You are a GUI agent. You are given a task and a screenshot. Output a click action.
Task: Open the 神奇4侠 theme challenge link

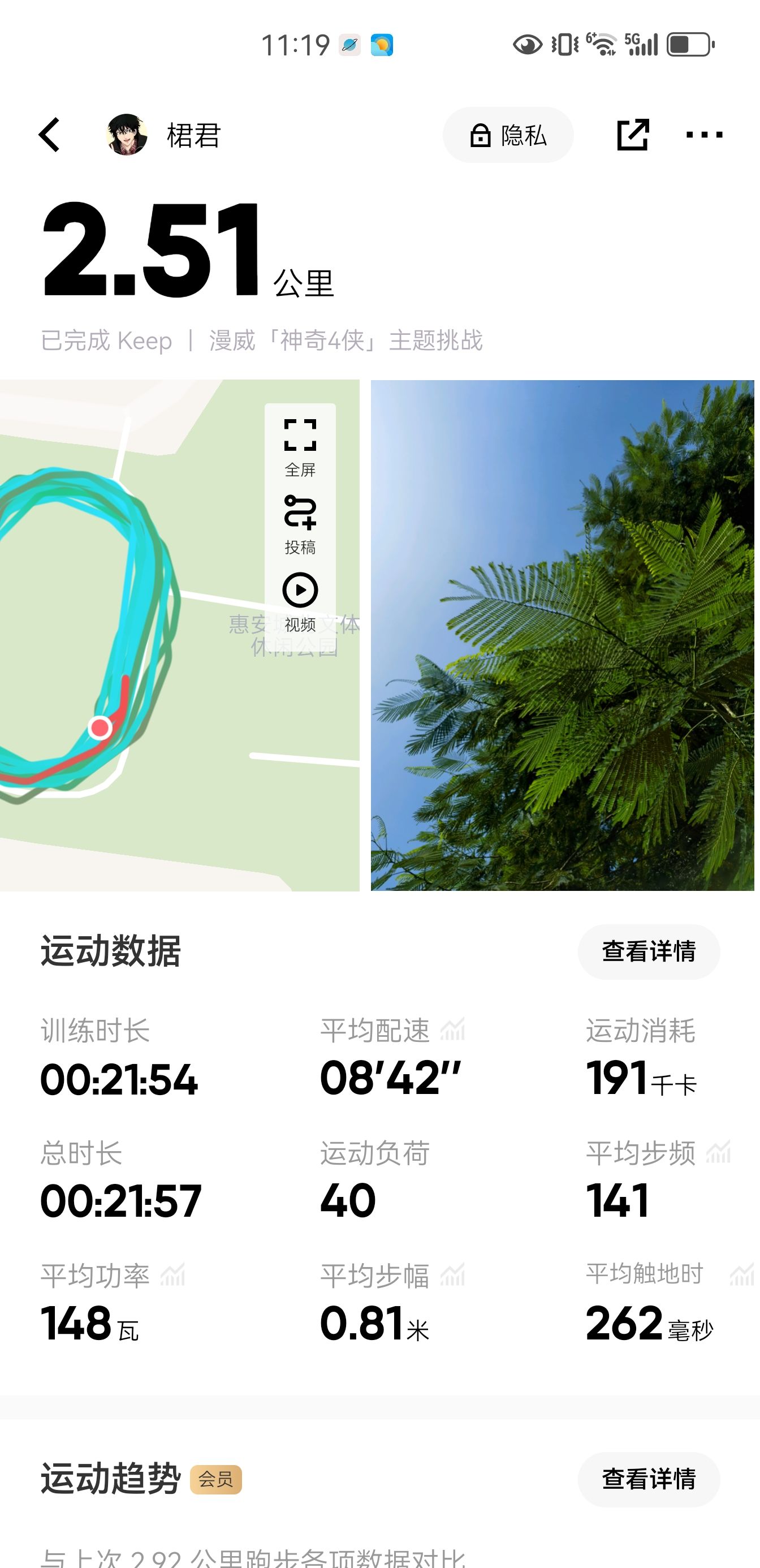click(346, 341)
